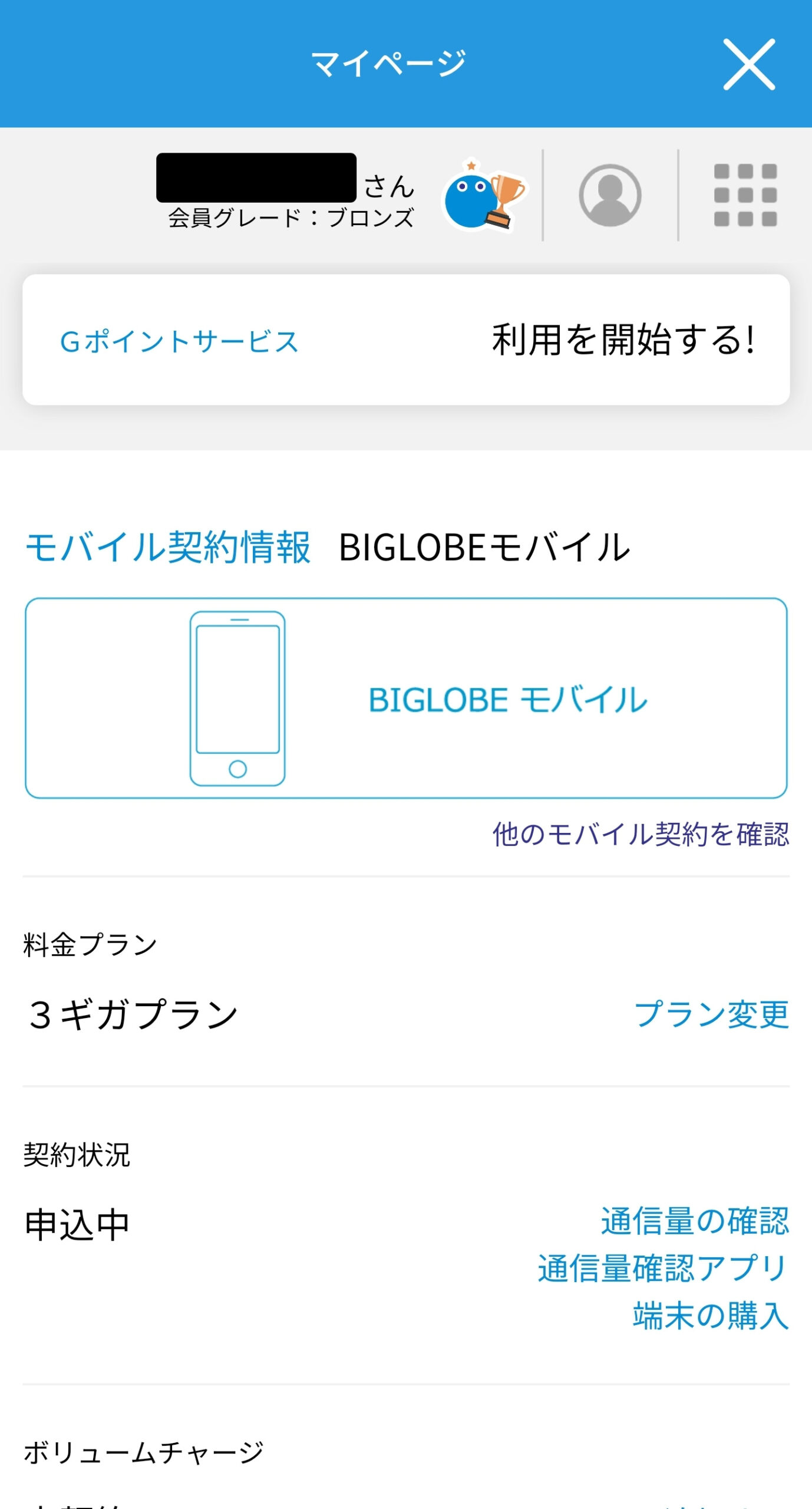
Task: Check 他のモバイル契約を確認 link
Action: (x=641, y=834)
